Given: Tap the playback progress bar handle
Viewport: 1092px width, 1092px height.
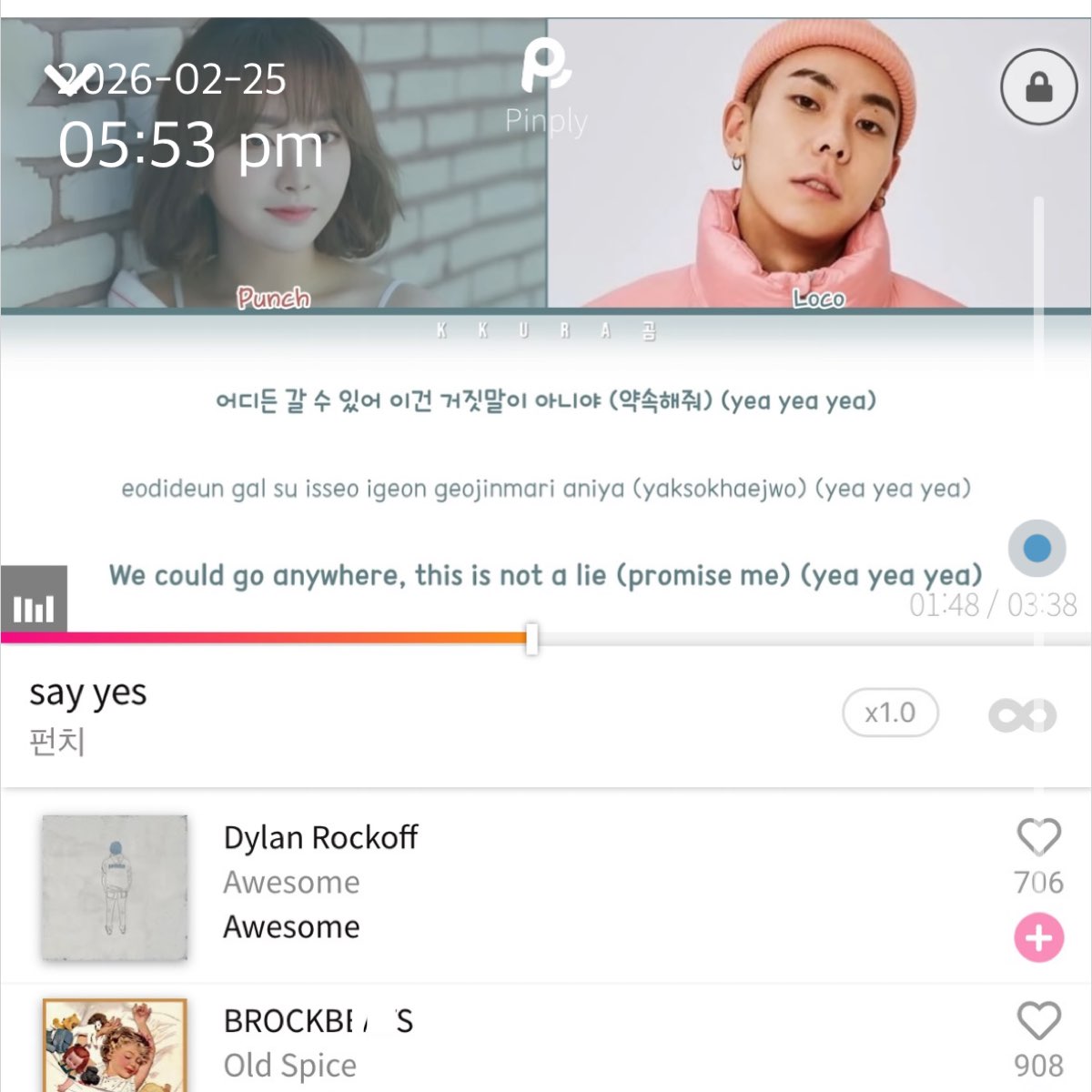Looking at the screenshot, I should pyautogui.click(x=532, y=639).
